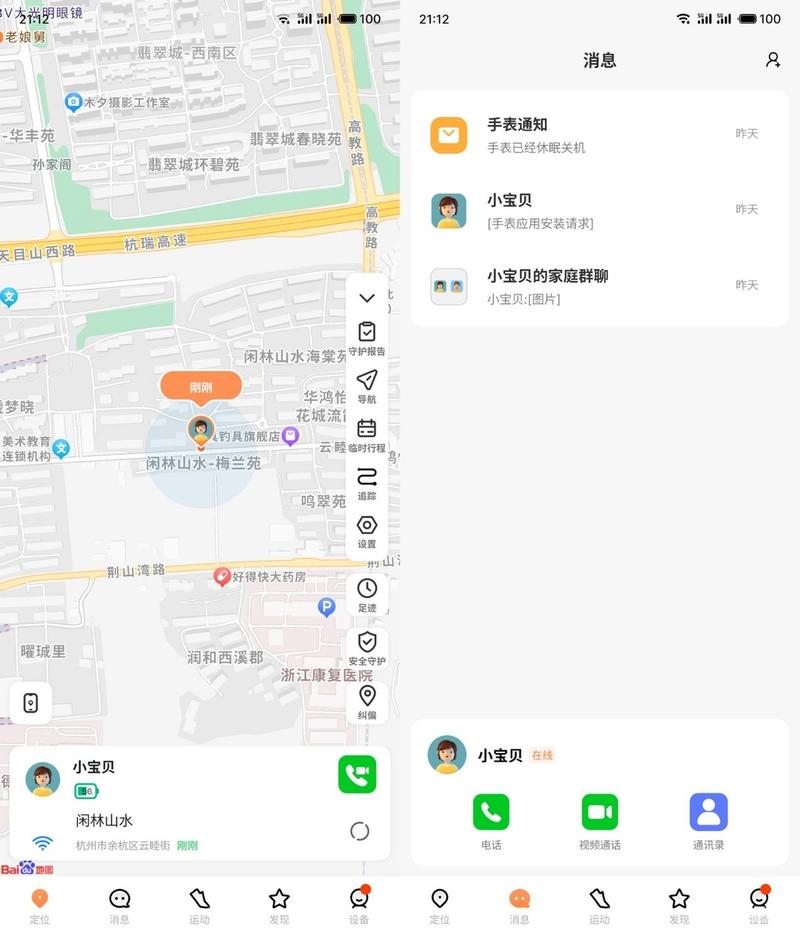The width and height of the screenshot is (800, 933).
Task: Start 视频通话 with 小宝贝
Action: [x=600, y=819]
